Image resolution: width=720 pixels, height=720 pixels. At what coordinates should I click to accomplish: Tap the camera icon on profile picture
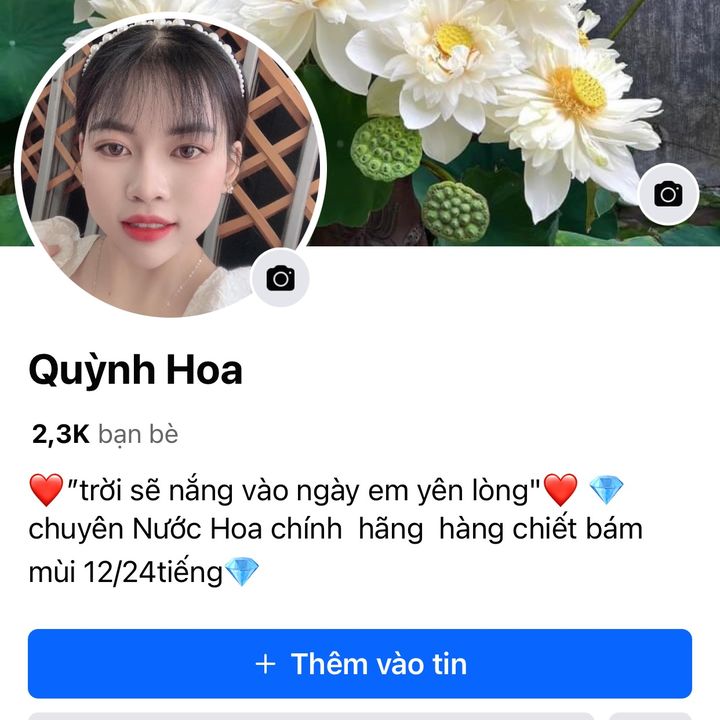coord(280,278)
